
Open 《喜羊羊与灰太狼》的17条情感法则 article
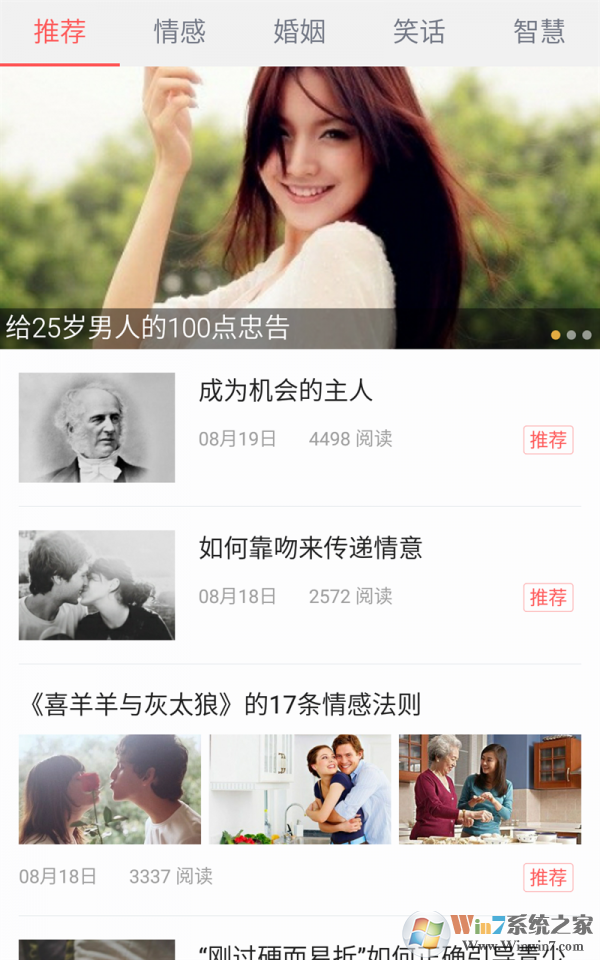222,705
